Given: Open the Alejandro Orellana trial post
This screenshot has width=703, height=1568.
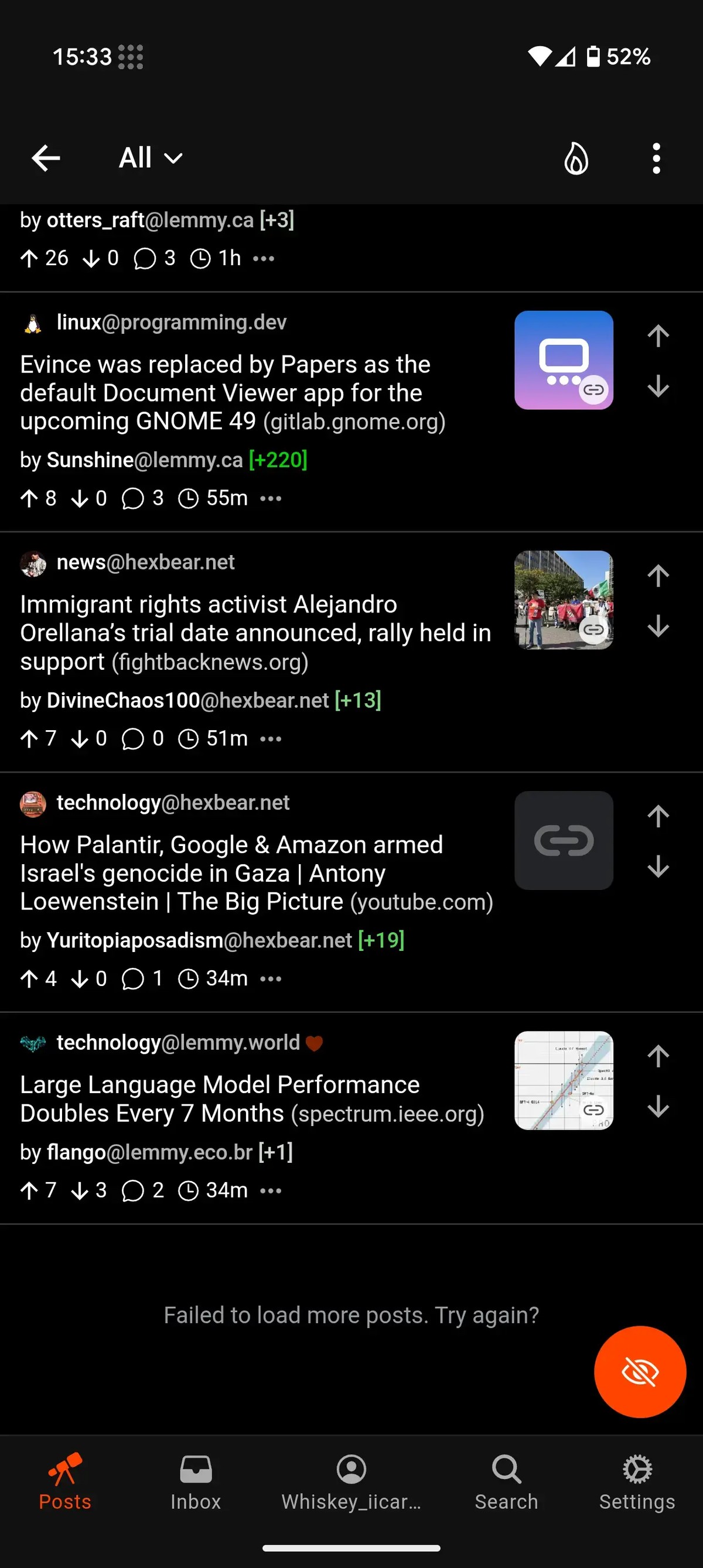Looking at the screenshot, I should (255, 632).
